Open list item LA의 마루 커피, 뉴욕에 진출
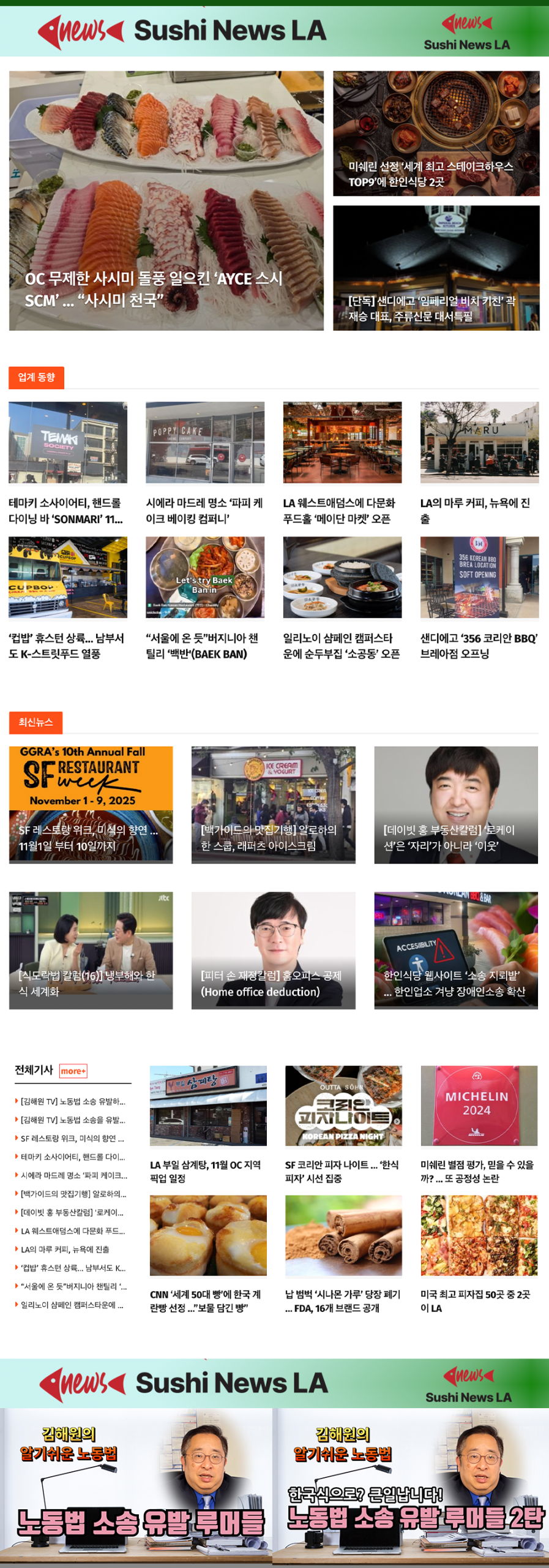The image size is (549, 1568). tap(65, 1249)
